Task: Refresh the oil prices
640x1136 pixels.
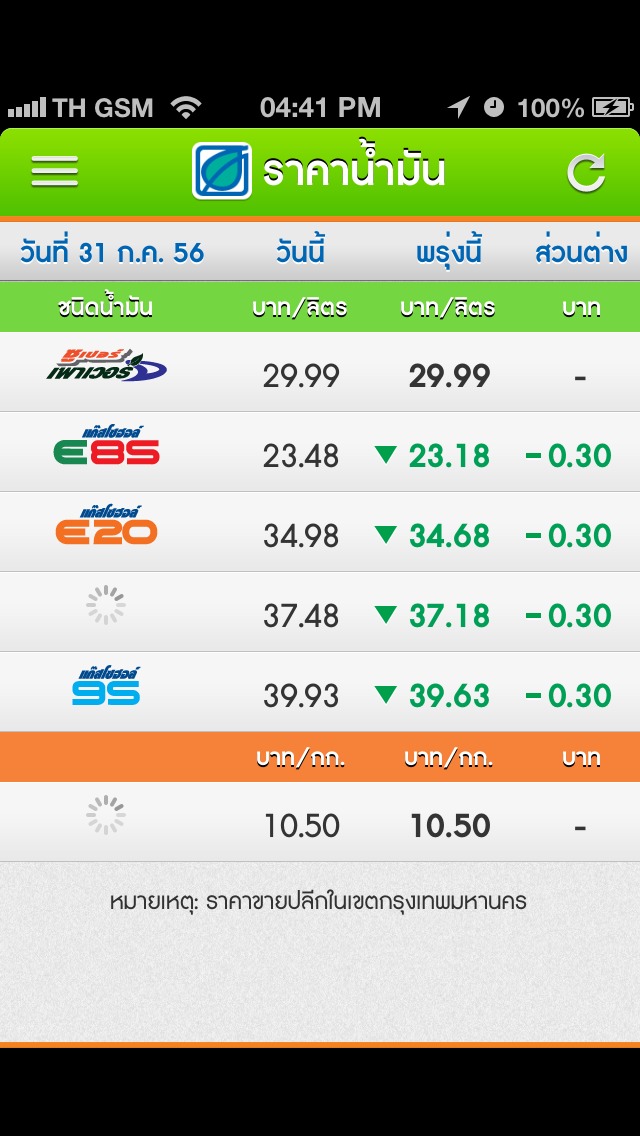Action: pyautogui.click(x=586, y=172)
